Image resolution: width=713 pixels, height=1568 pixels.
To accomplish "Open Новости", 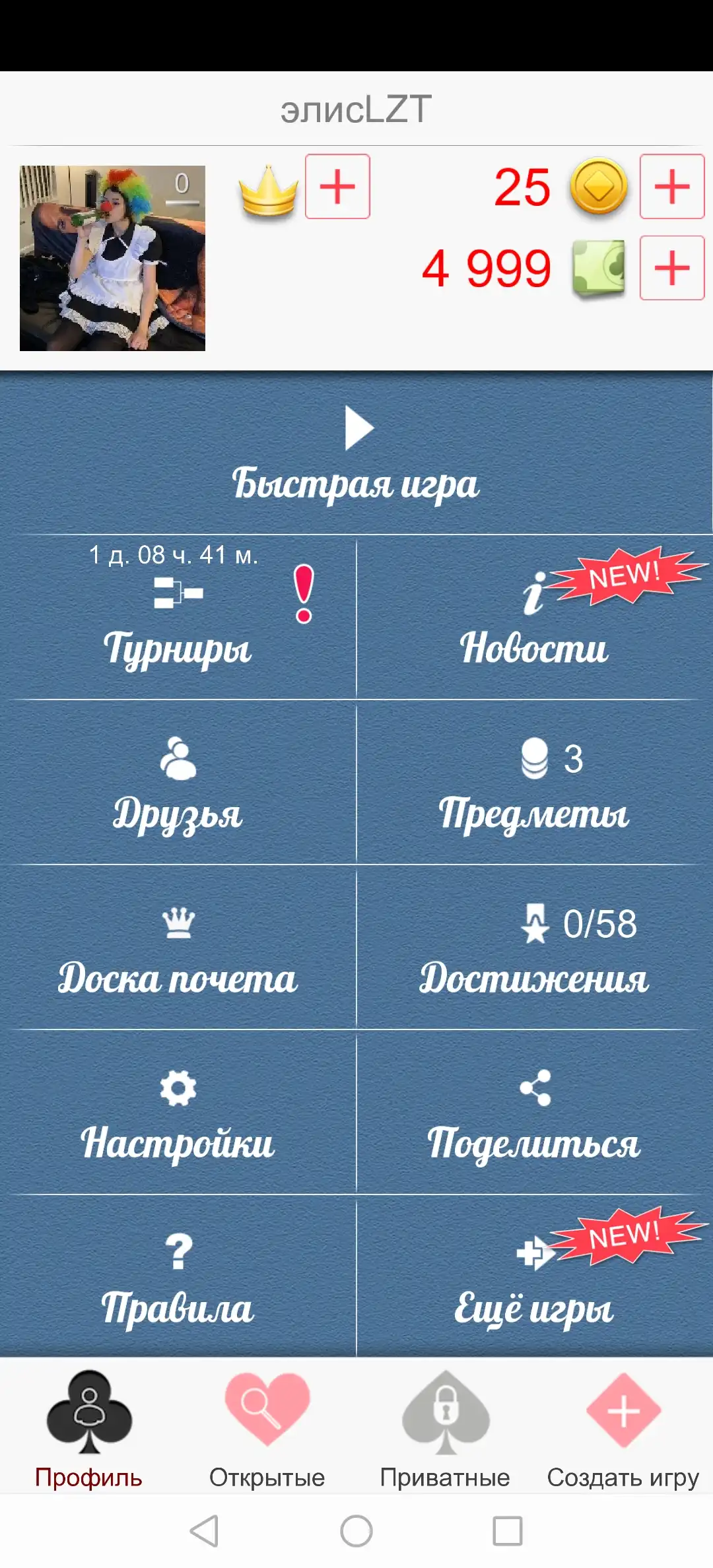I will click(535, 617).
